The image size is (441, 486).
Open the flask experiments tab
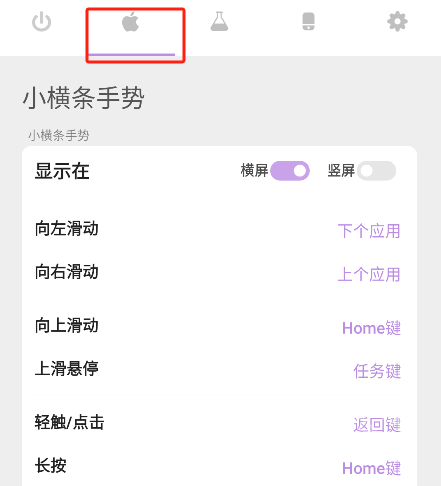coord(219,22)
